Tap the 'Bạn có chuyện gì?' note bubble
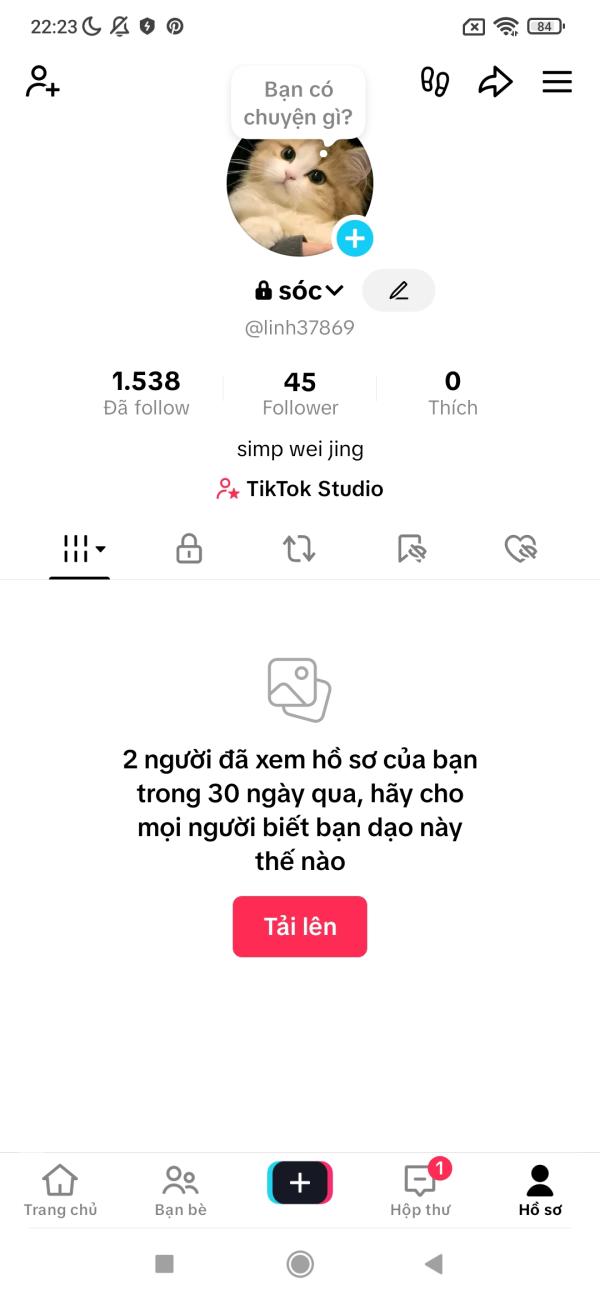The image size is (600, 1300). 298,105
